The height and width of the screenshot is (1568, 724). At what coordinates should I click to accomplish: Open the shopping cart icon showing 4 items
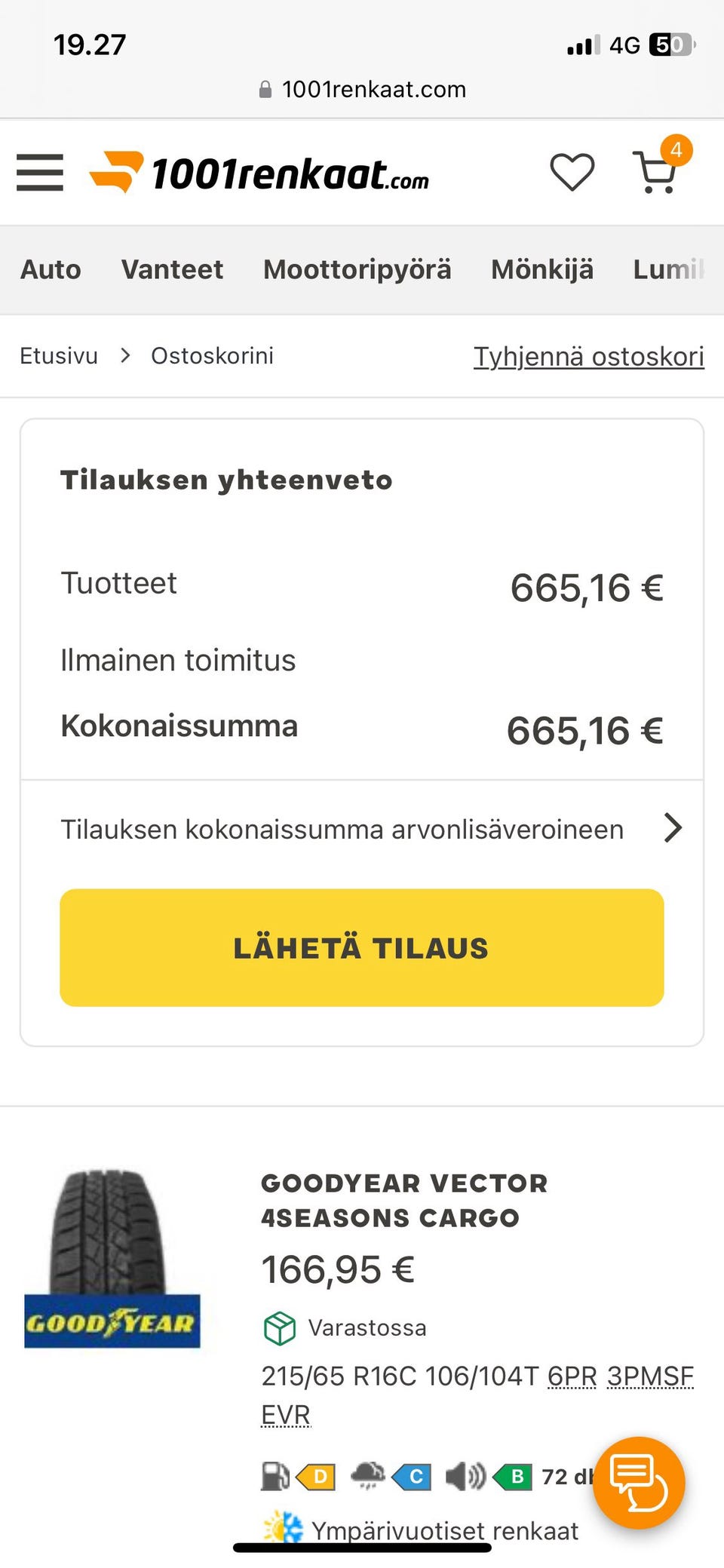point(655,174)
